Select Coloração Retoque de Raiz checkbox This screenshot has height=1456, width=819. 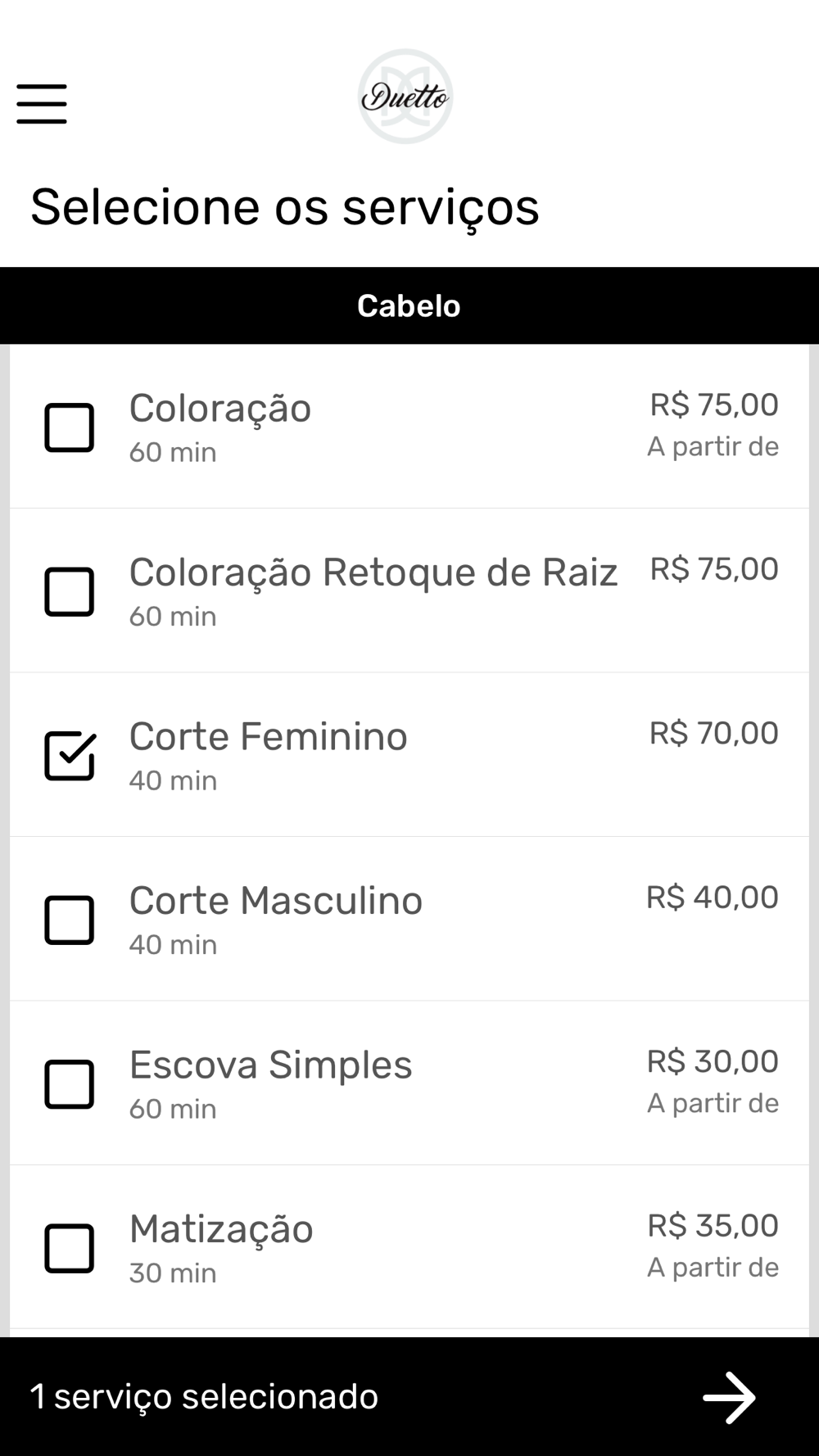click(69, 591)
